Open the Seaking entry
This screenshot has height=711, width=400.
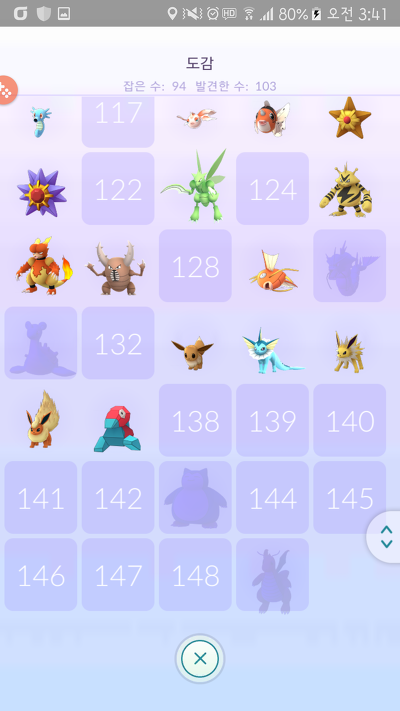pos(272,119)
